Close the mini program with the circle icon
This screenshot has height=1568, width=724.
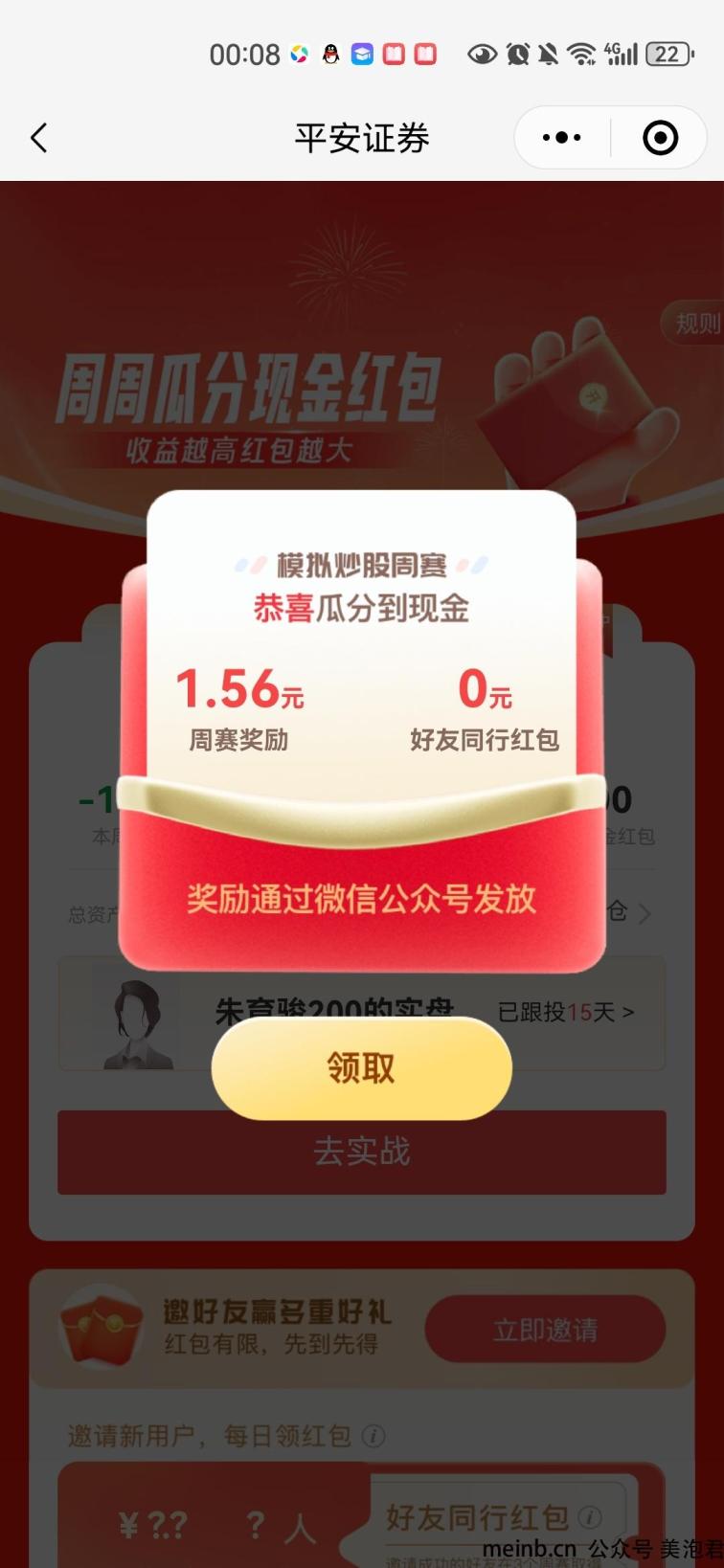pos(660,138)
